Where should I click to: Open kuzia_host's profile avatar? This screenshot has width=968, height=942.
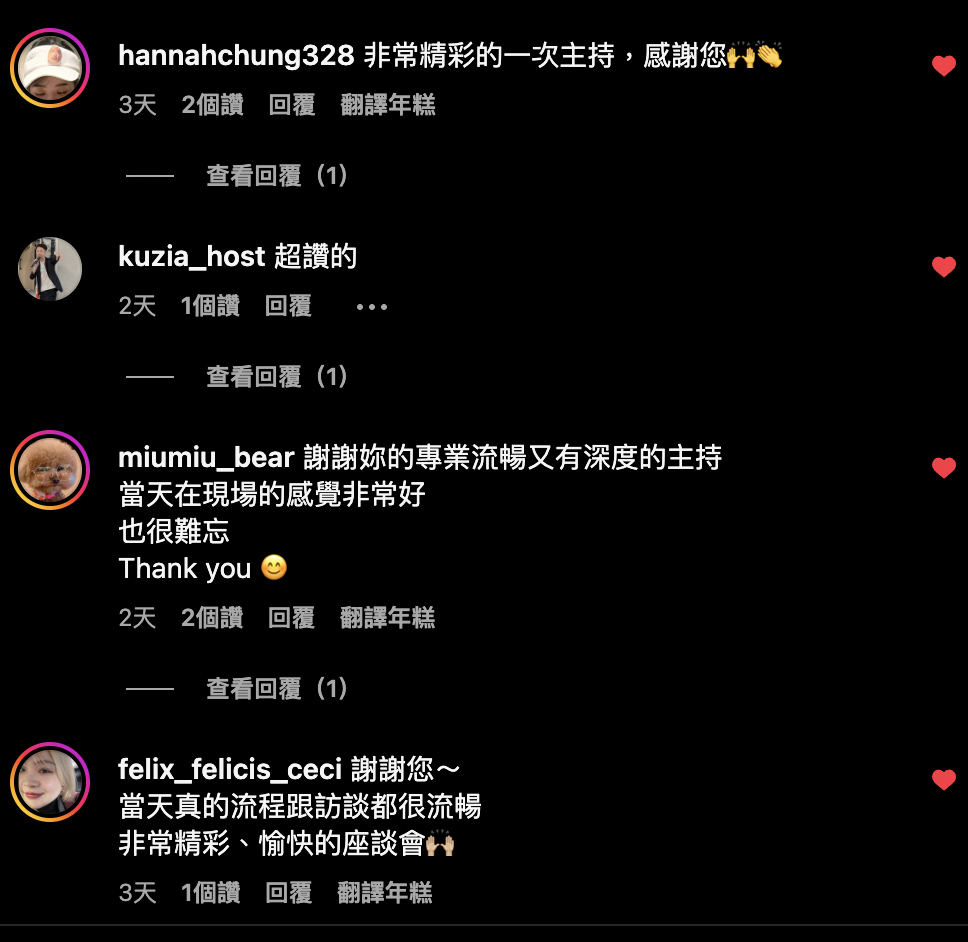click(50, 269)
